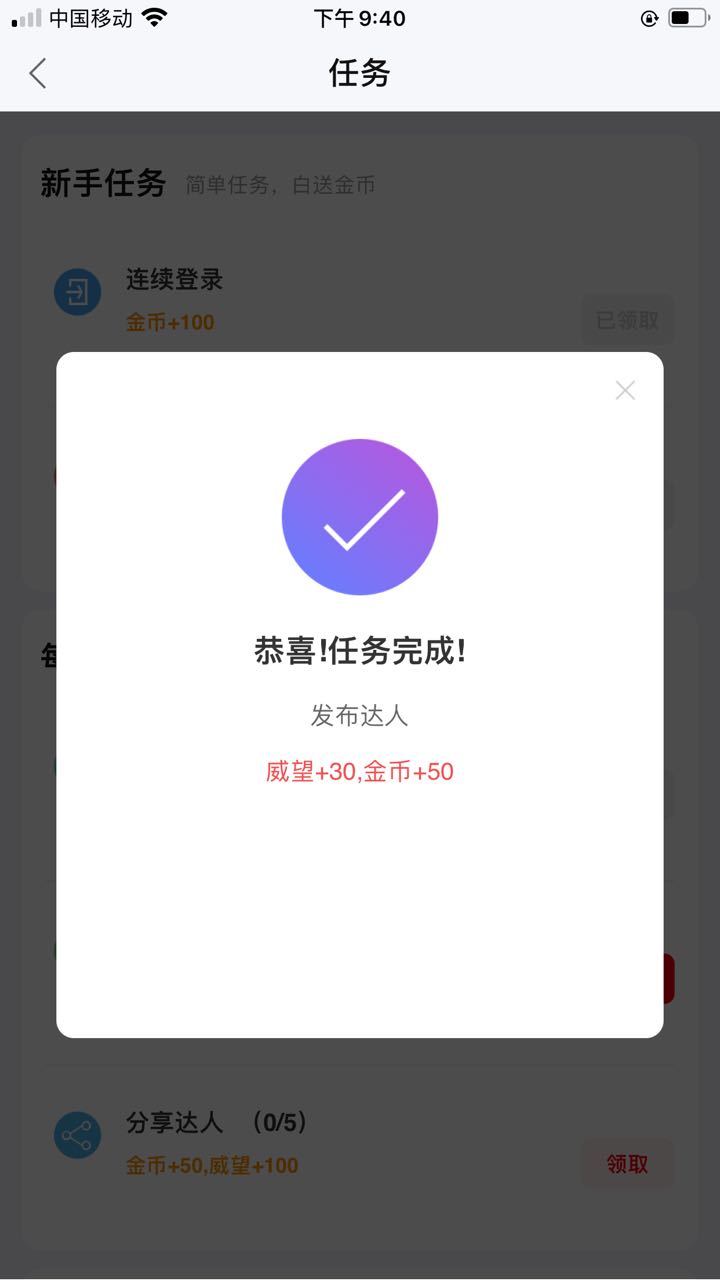Claim the 分享达人 reward with 领取
Screen dimensions: 720x1280
[x=627, y=1164]
